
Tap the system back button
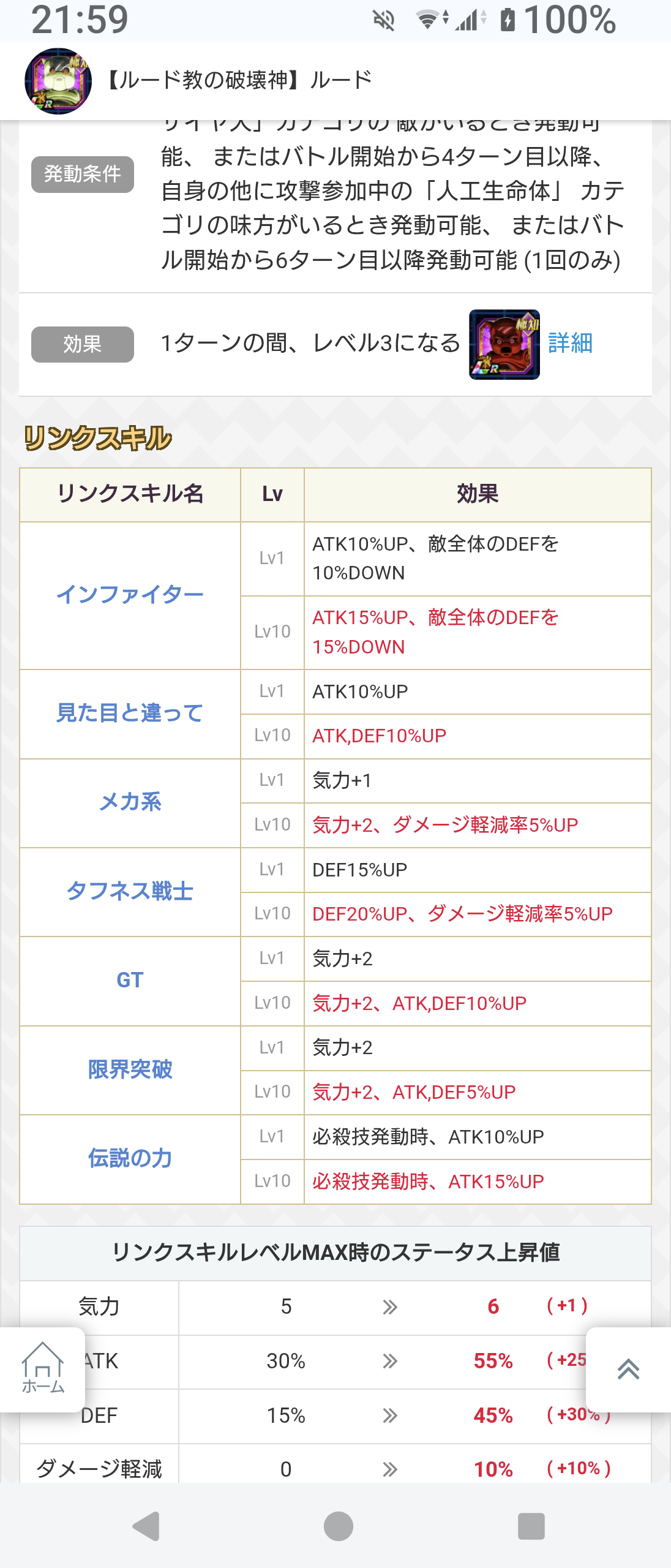(147, 1526)
